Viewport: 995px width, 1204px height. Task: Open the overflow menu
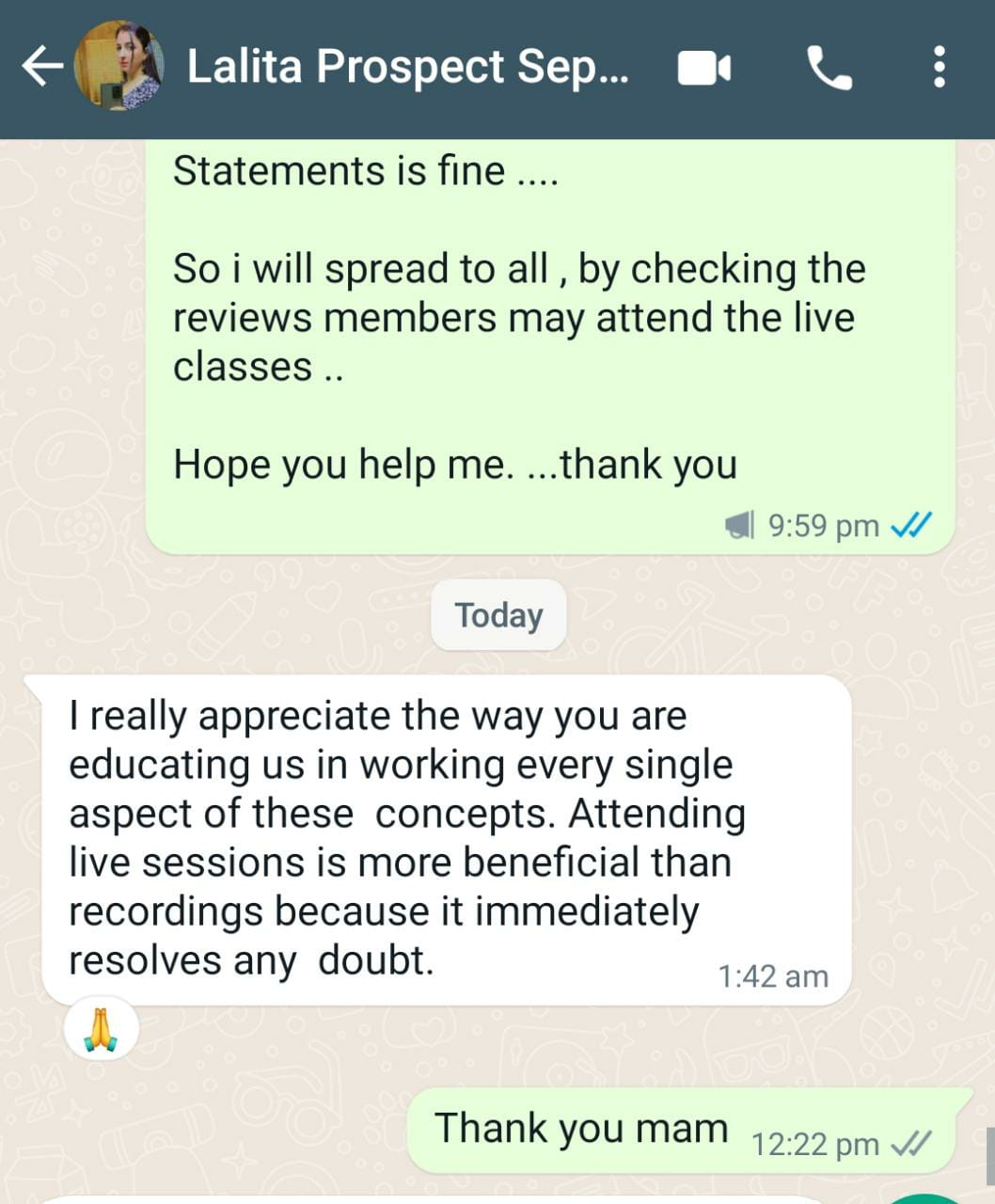tap(938, 69)
